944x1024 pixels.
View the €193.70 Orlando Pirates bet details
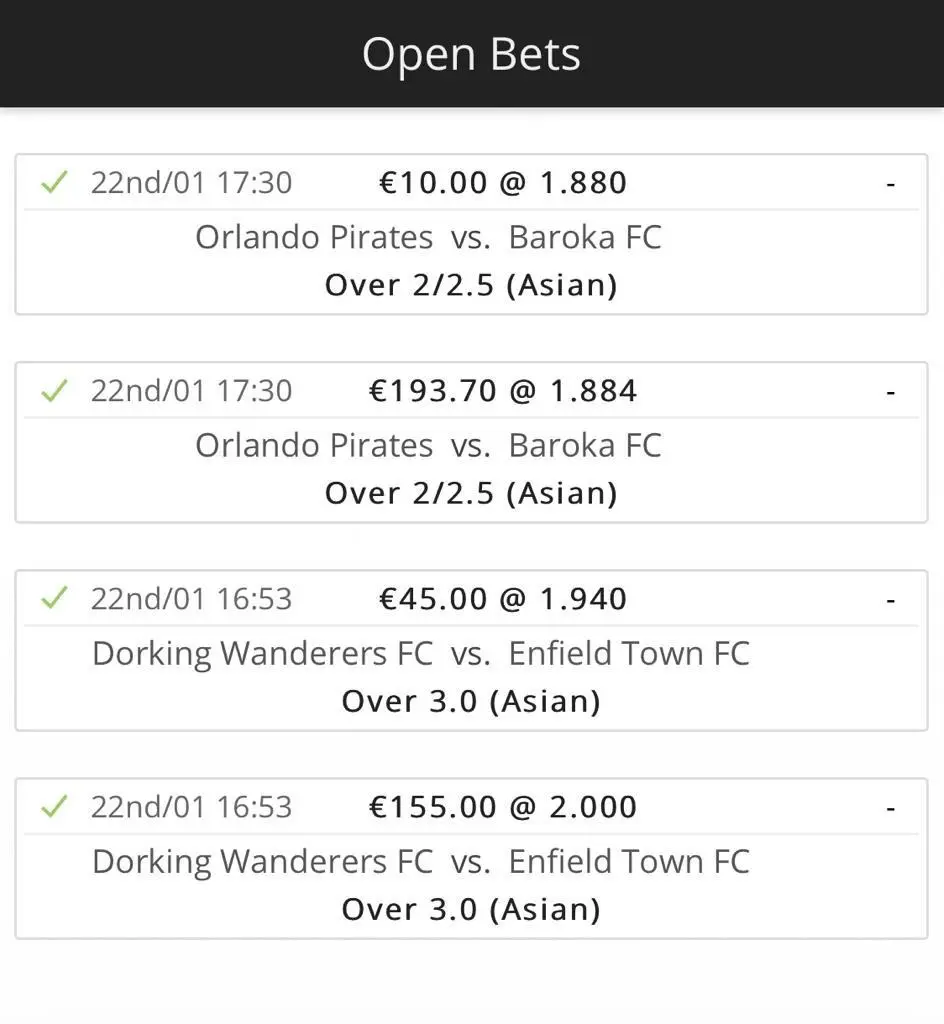click(x=471, y=443)
